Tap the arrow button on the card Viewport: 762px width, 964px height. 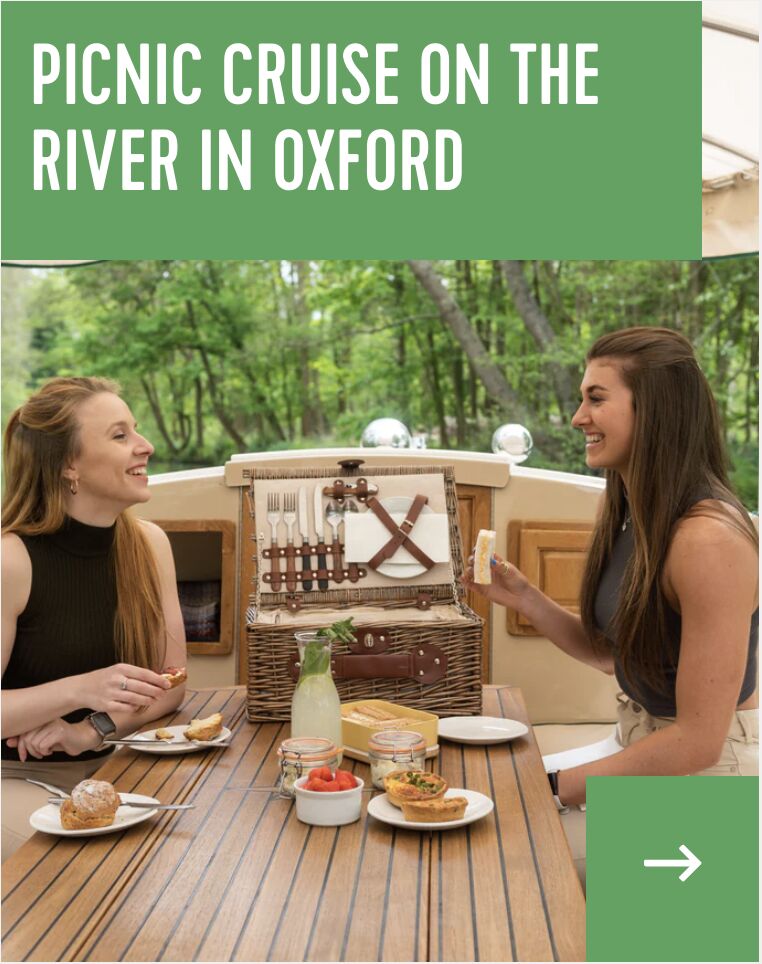tap(672, 862)
